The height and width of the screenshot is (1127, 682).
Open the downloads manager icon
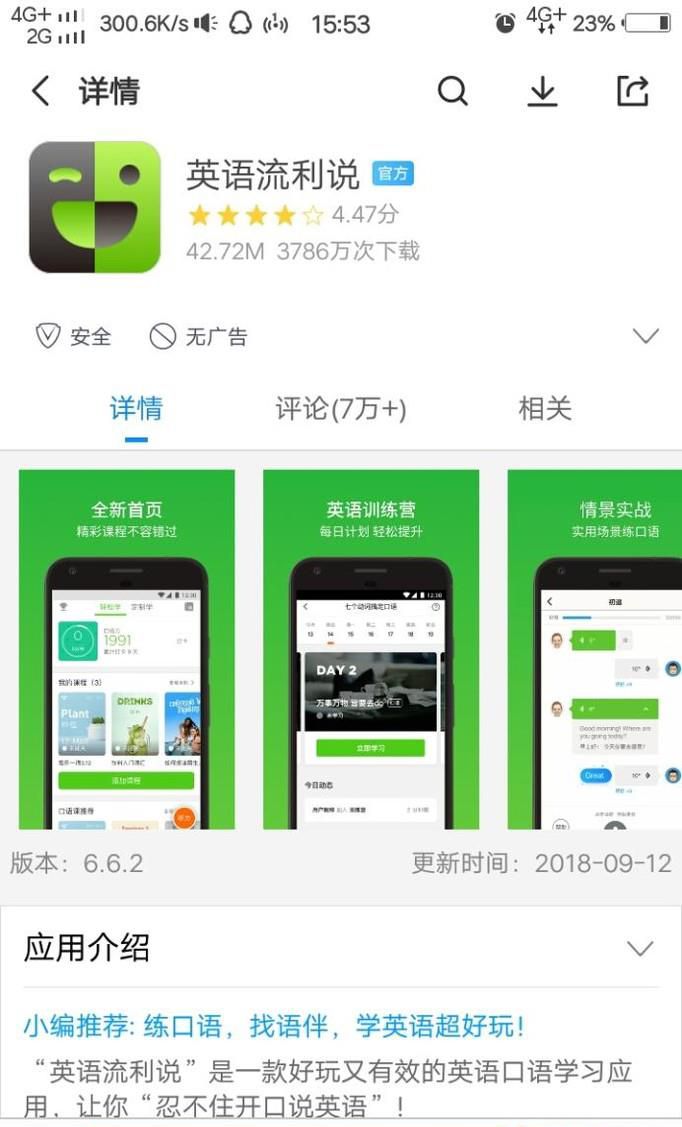point(542,92)
